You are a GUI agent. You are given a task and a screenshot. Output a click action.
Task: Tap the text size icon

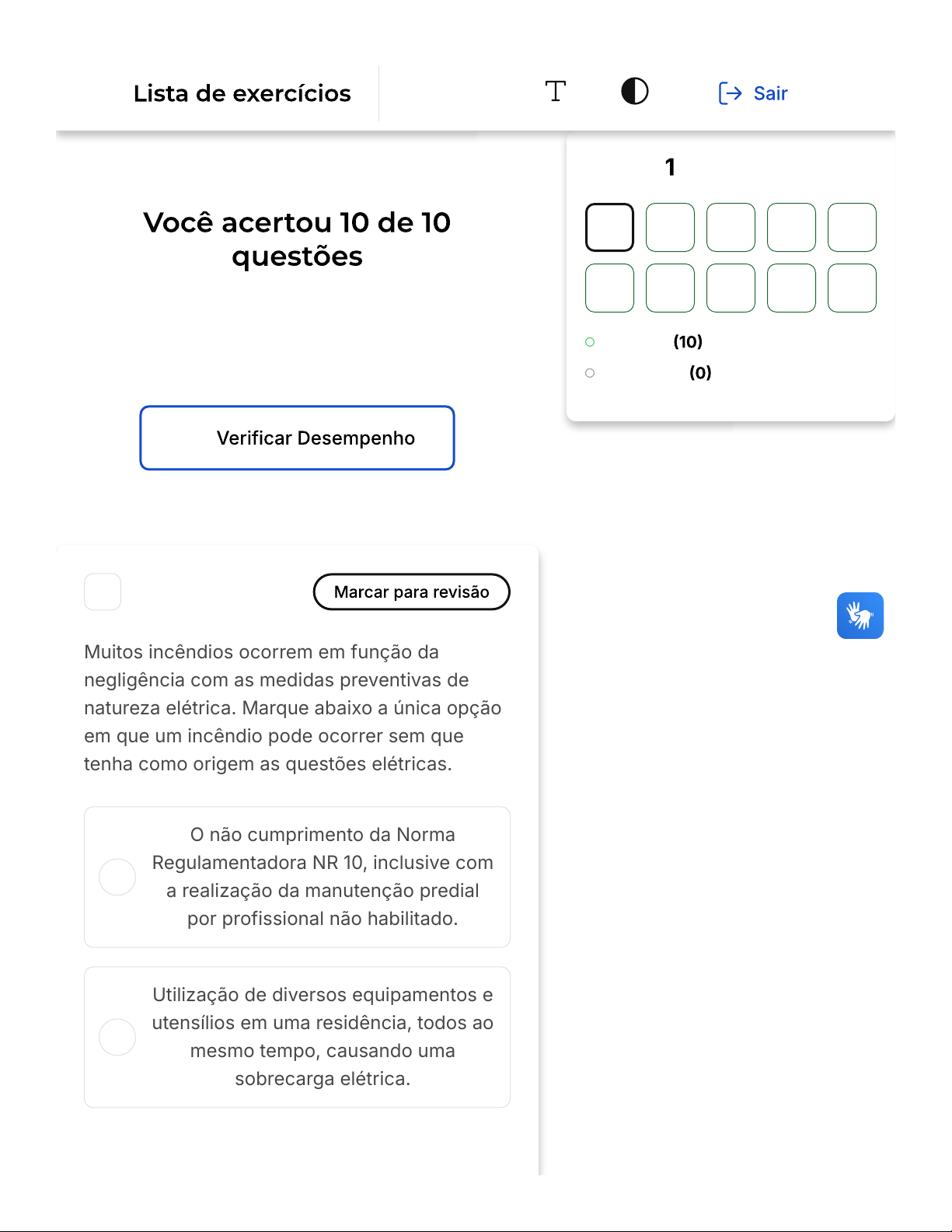tap(555, 92)
